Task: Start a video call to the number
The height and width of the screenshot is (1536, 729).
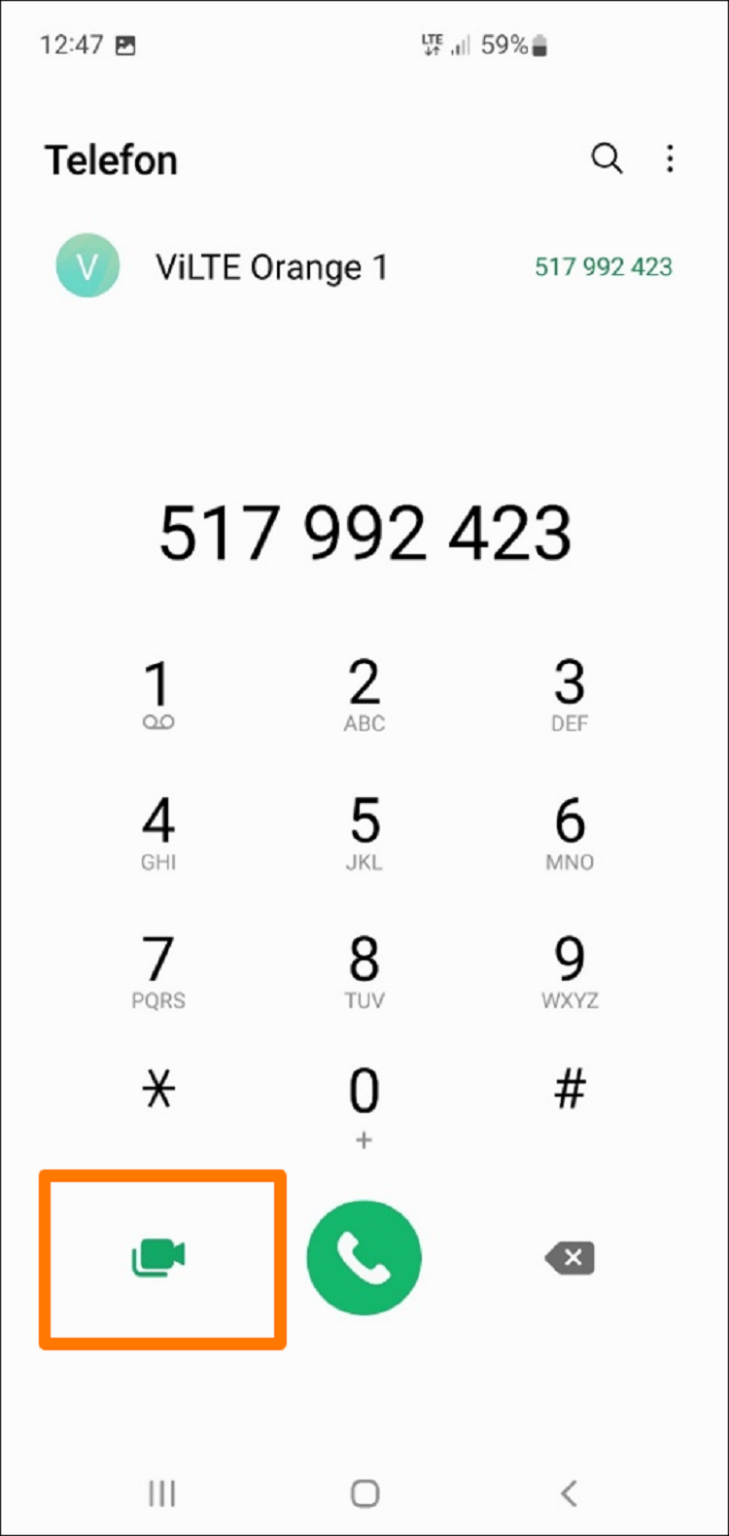Action: point(160,1256)
